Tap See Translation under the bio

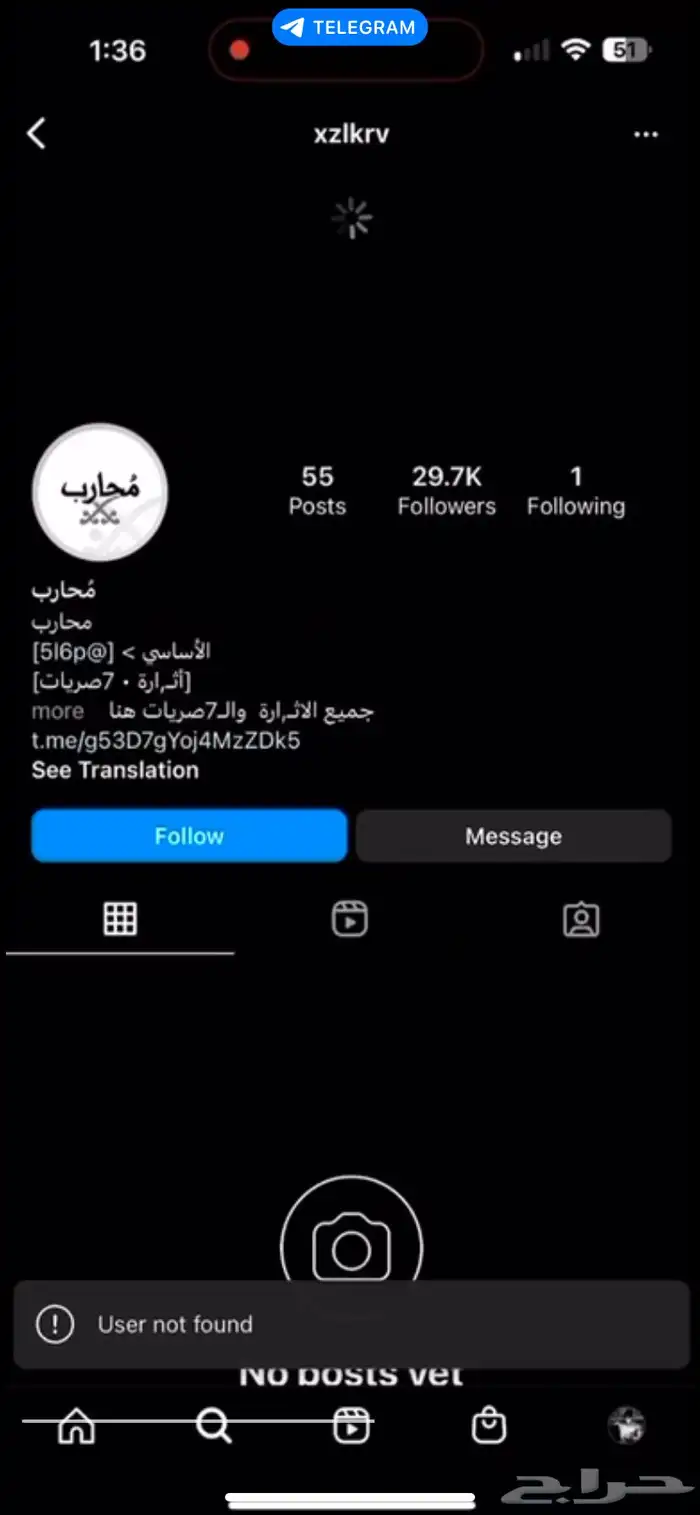[115, 770]
